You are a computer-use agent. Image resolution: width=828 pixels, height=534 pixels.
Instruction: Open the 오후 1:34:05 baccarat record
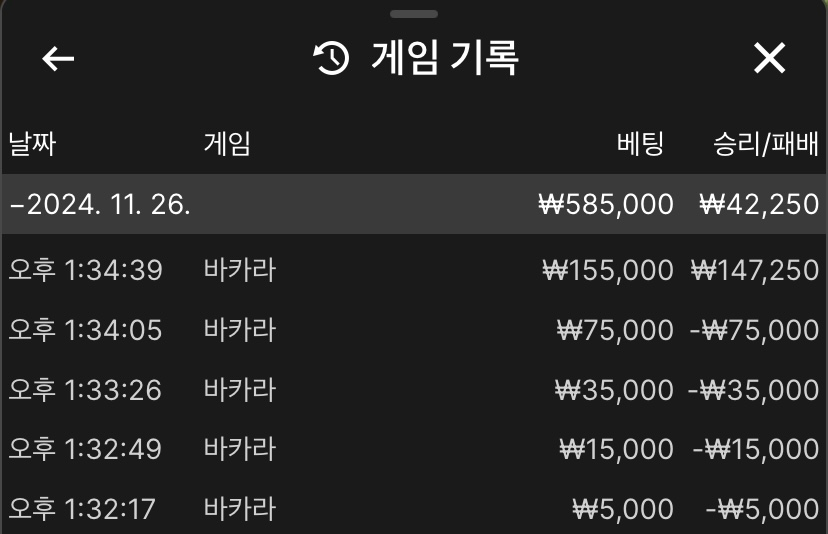pyautogui.click(x=413, y=330)
